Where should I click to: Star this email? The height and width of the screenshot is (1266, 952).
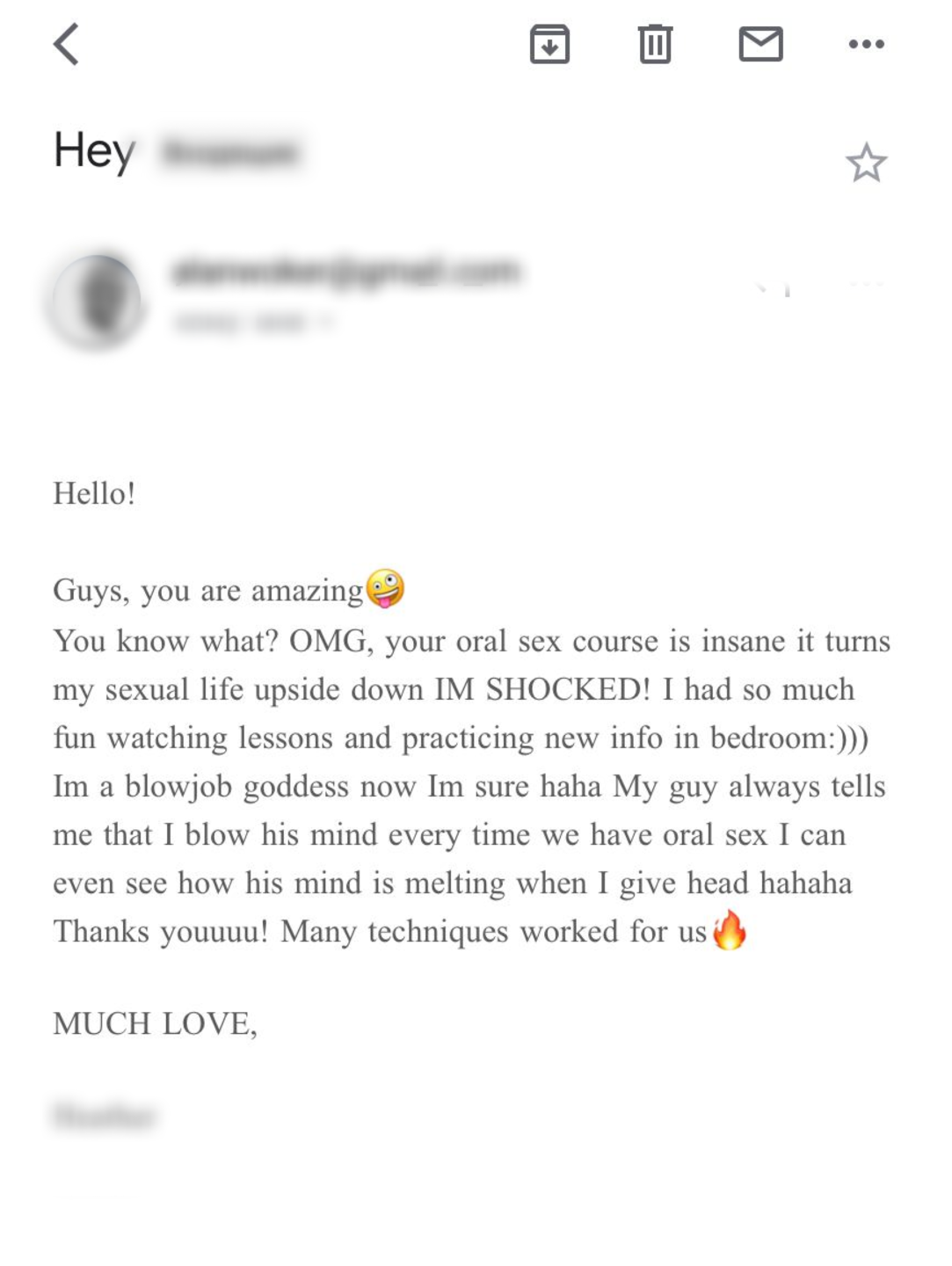point(866,164)
